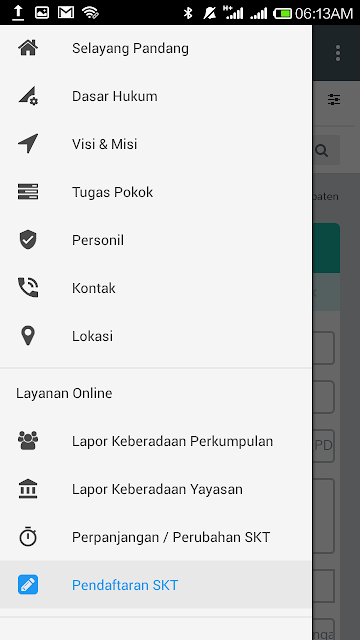Go to Visi & Misi
This screenshot has width=360, height=640.
(156, 144)
